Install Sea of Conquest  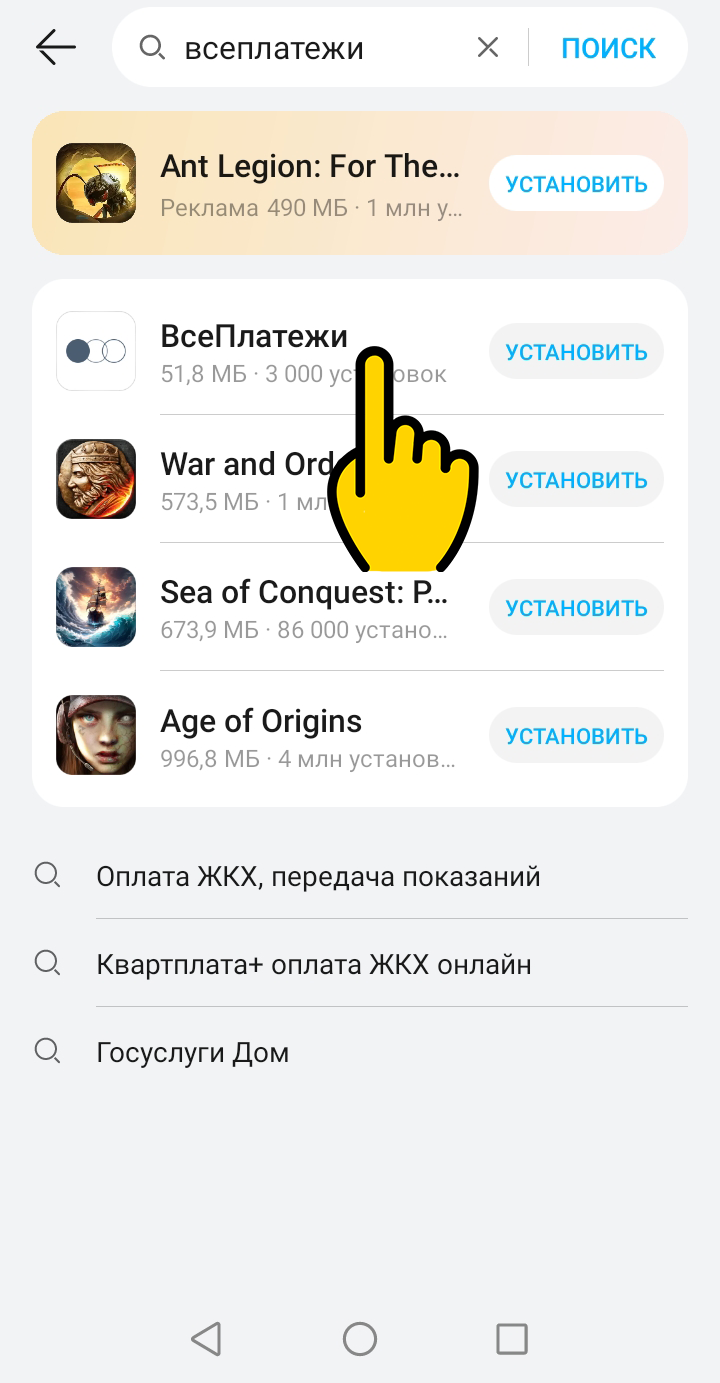pos(576,608)
